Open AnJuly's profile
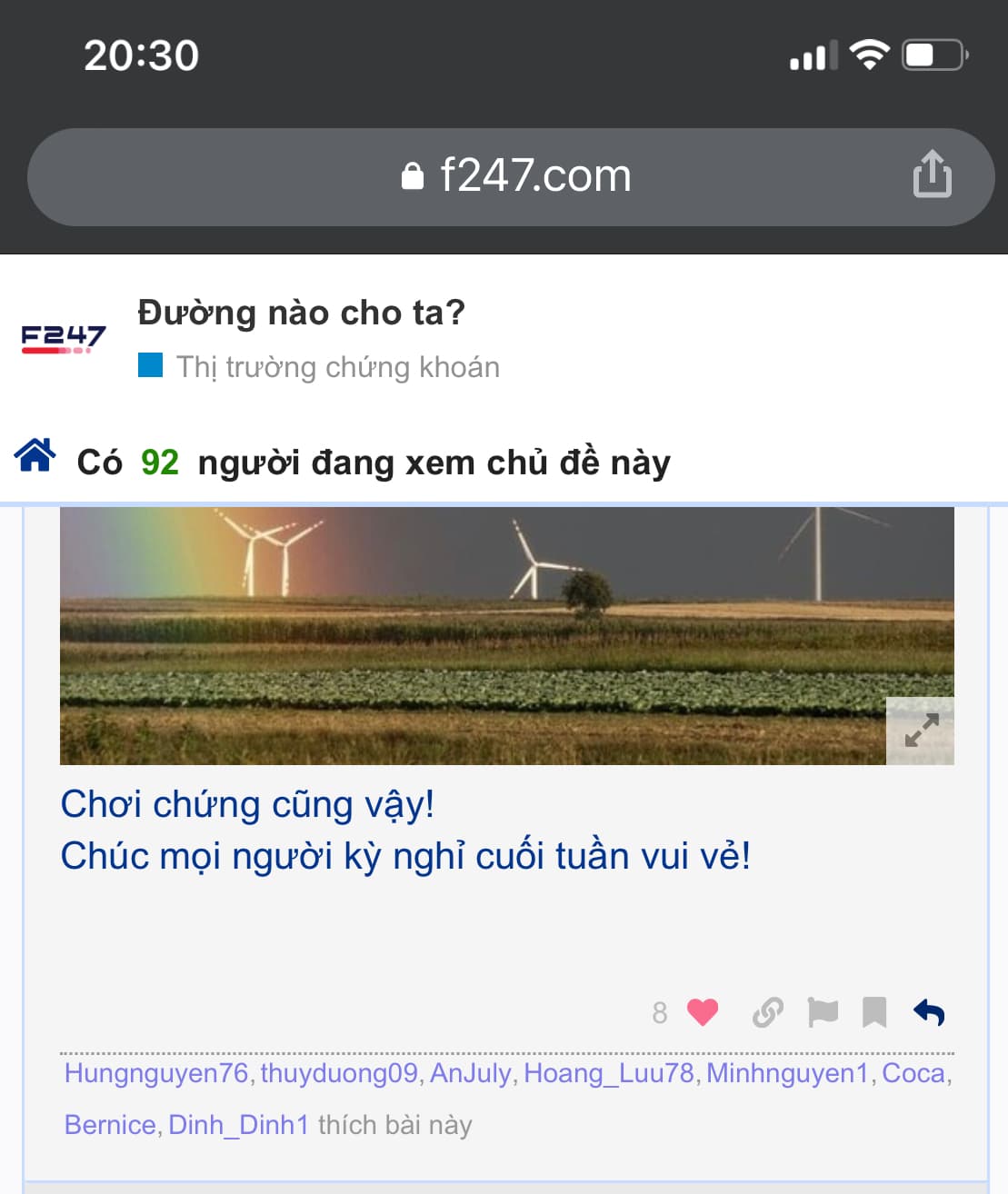1008x1194 pixels. tap(471, 1073)
